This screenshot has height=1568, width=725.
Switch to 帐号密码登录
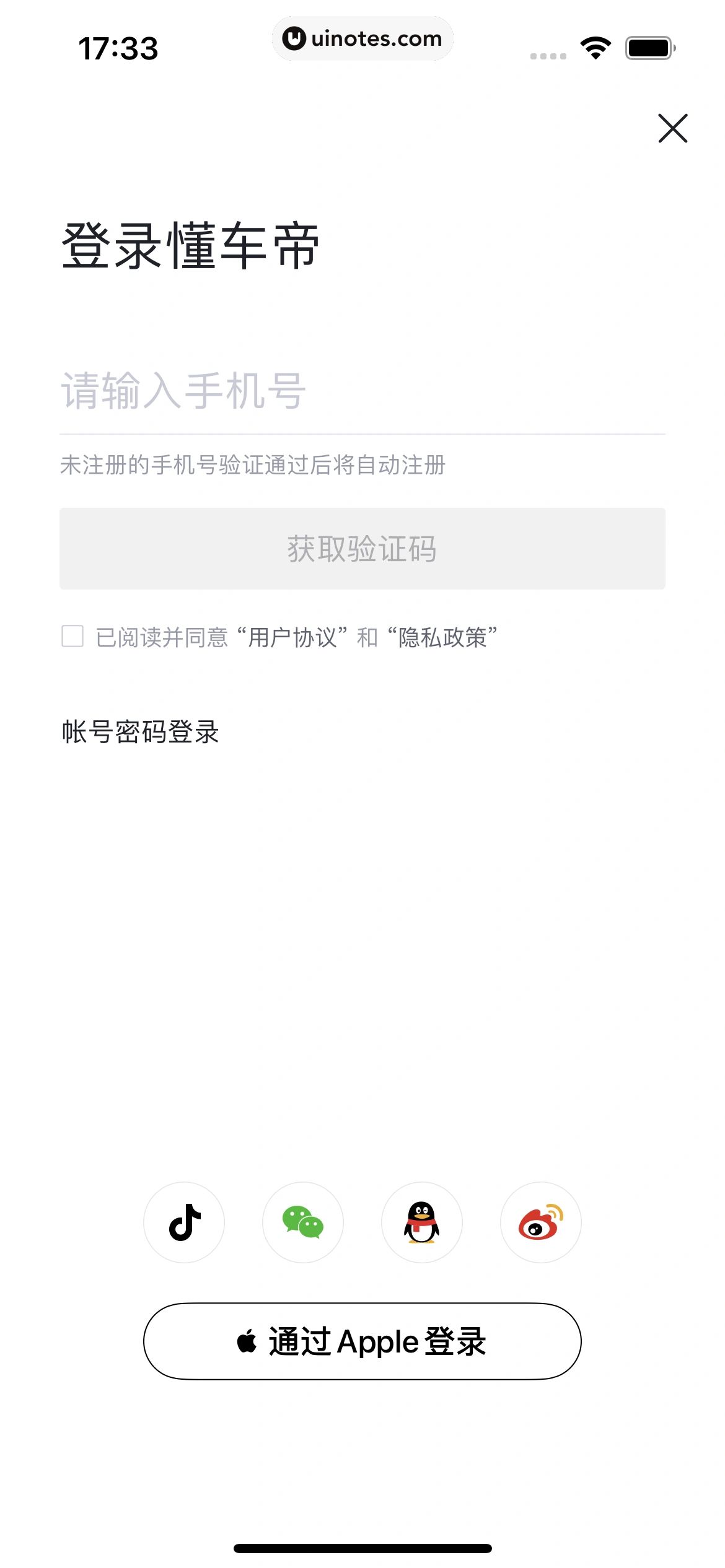(x=141, y=732)
